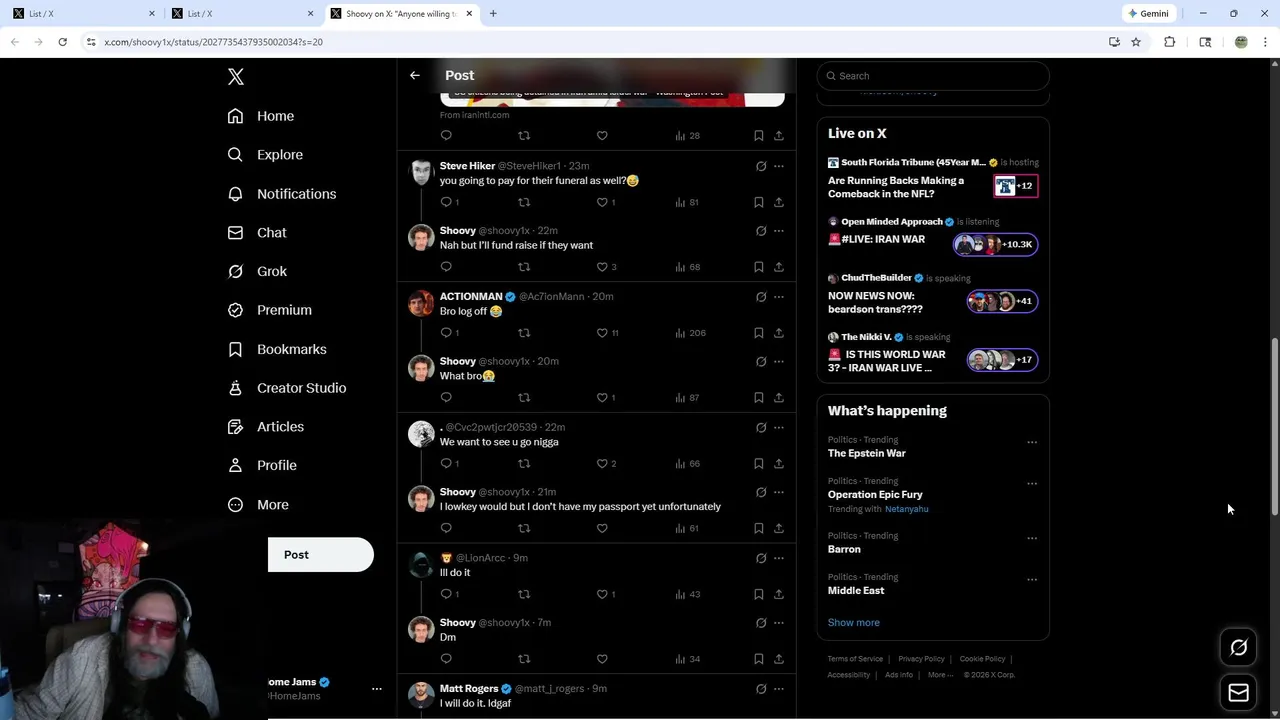The width and height of the screenshot is (1280, 720).
Task: Open the Terms of Service link
Action: pos(855,659)
